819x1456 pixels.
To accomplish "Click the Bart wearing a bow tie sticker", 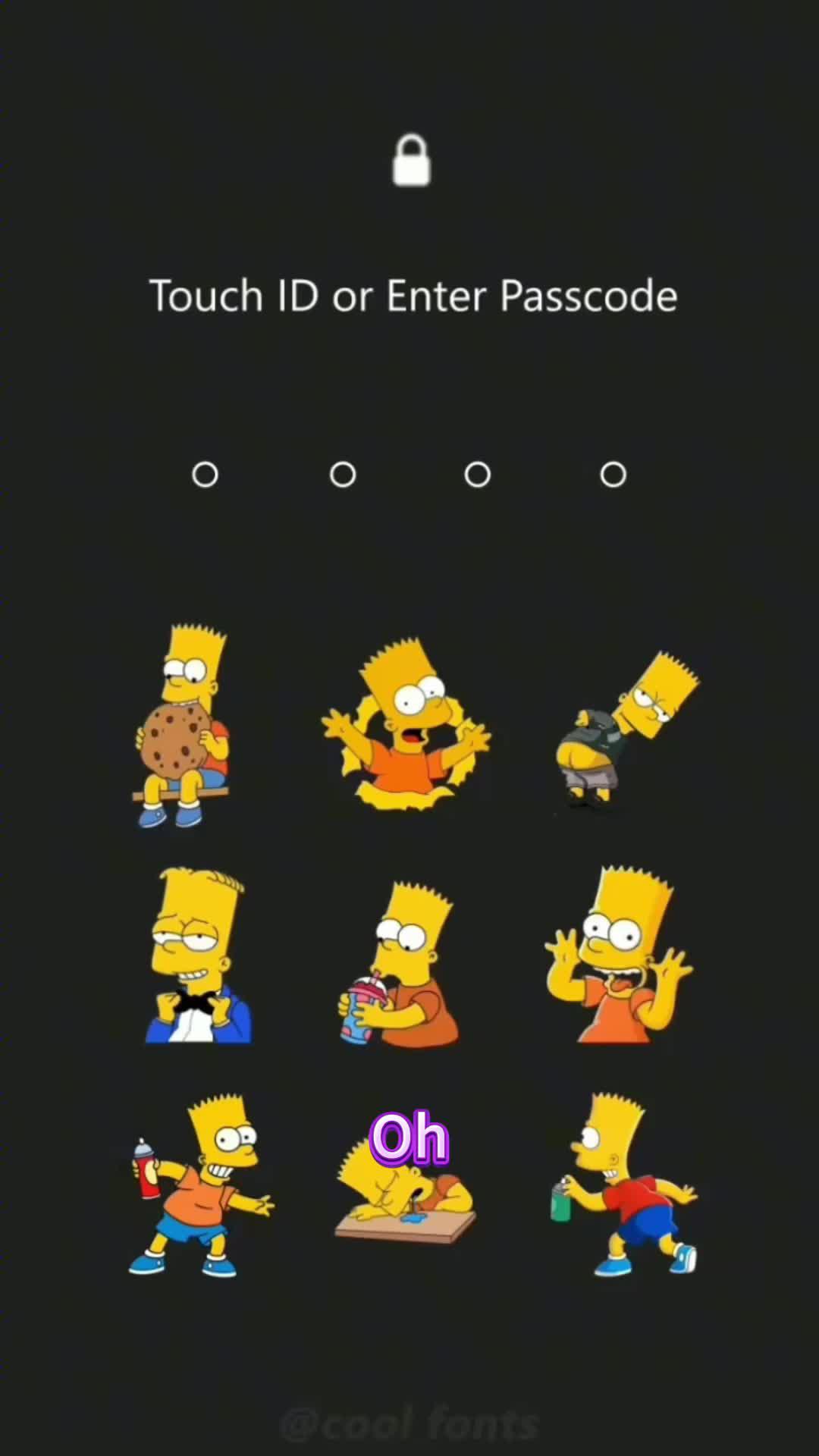I will [197, 955].
